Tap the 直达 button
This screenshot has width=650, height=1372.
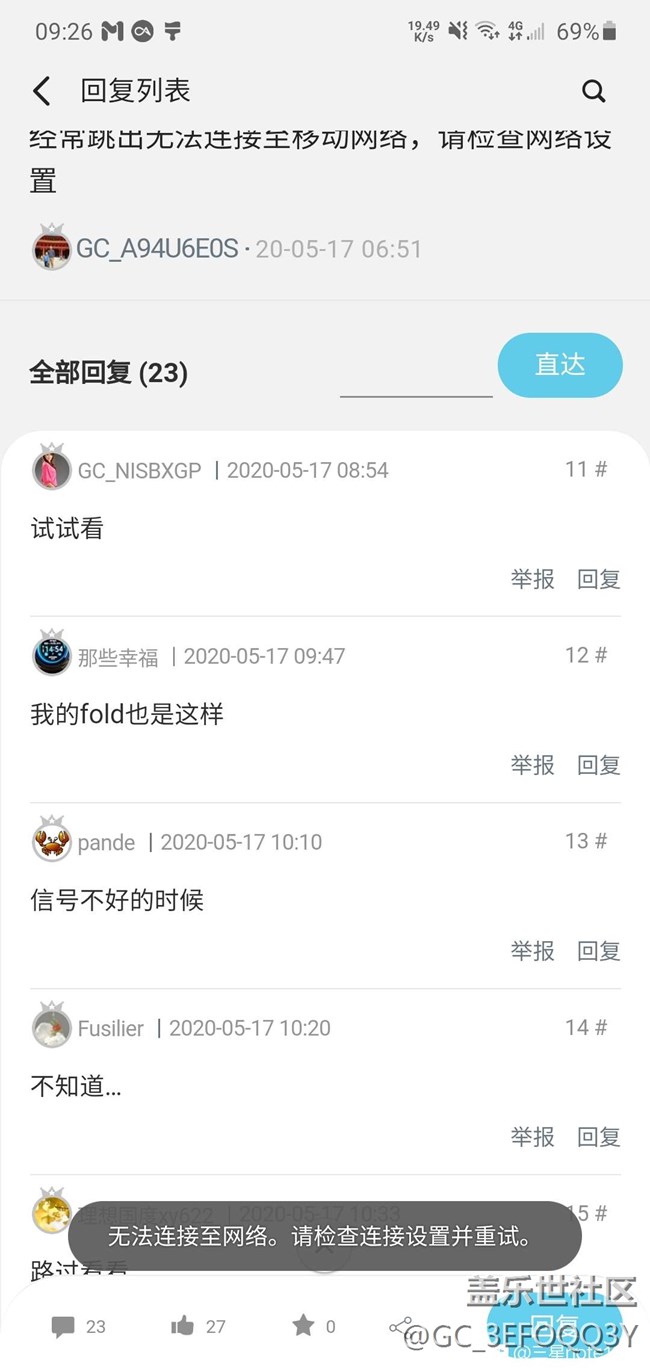click(x=560, y=365)
